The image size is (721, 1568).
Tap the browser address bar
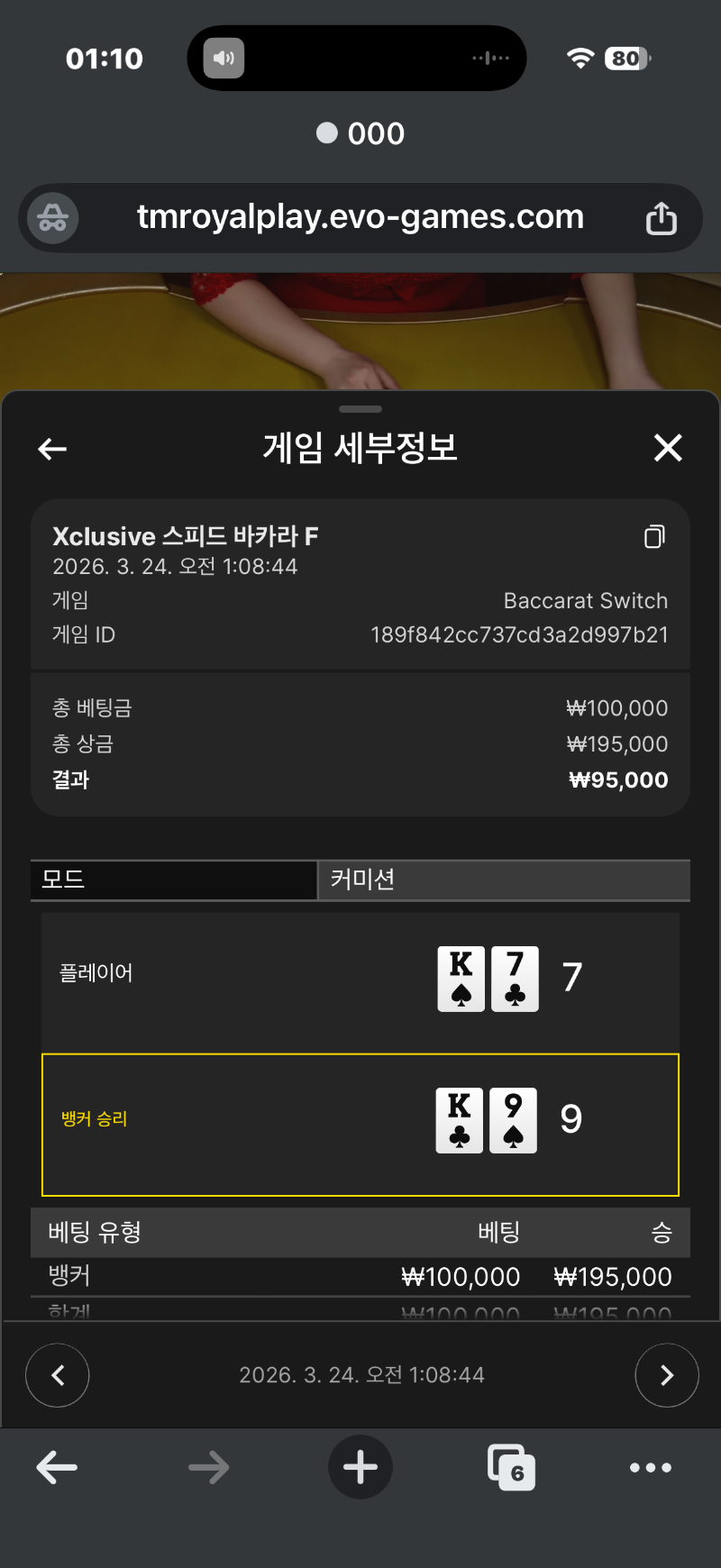point(360,217)
